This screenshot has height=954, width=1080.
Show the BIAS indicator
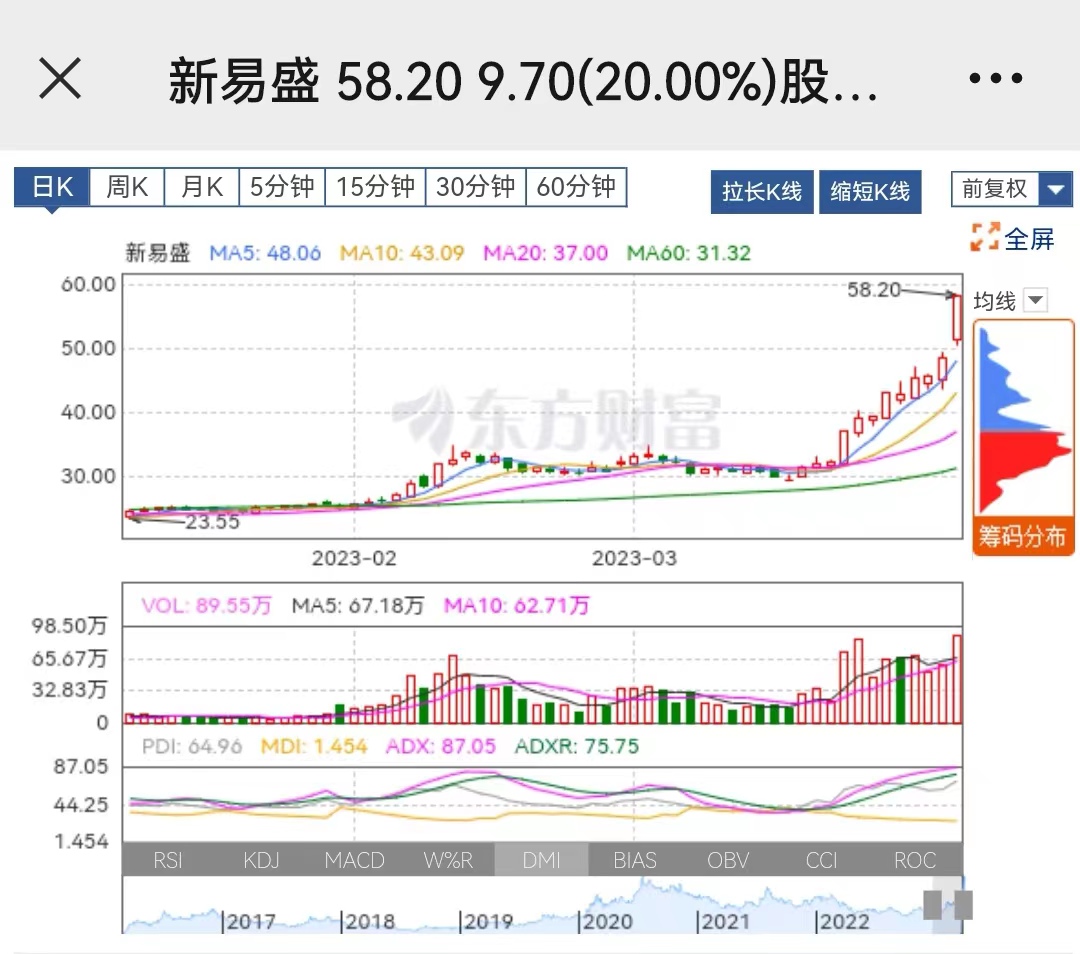click(635, 860)
